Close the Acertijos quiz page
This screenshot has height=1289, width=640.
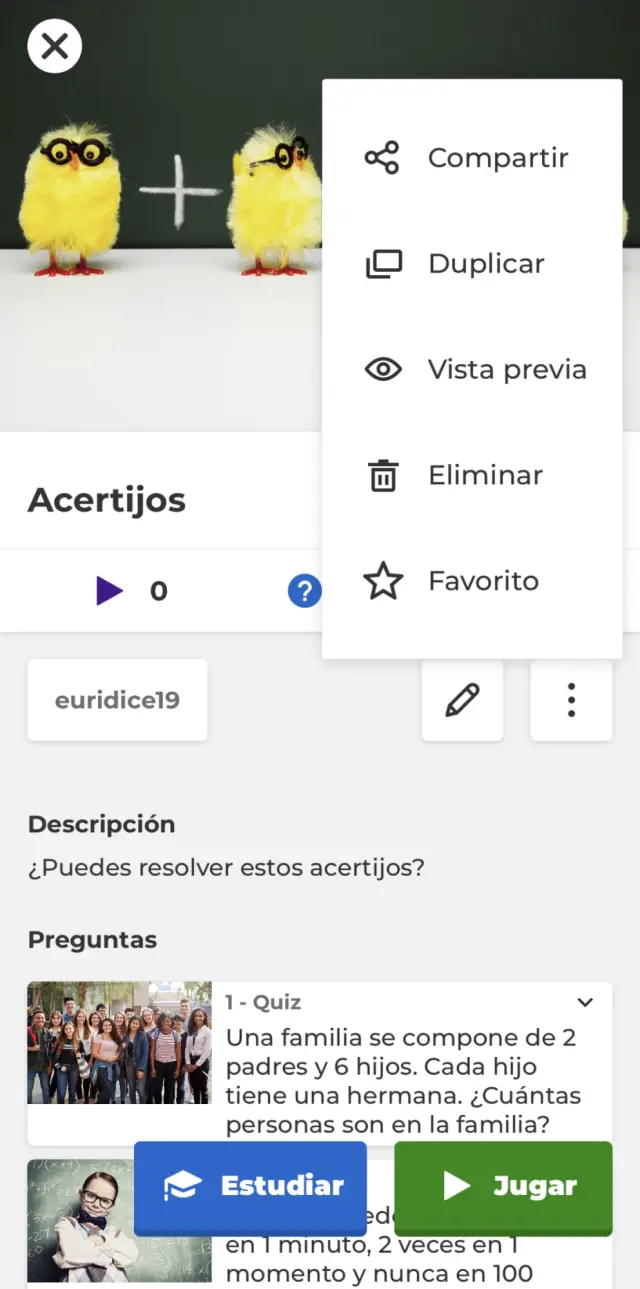pos(54,46)
